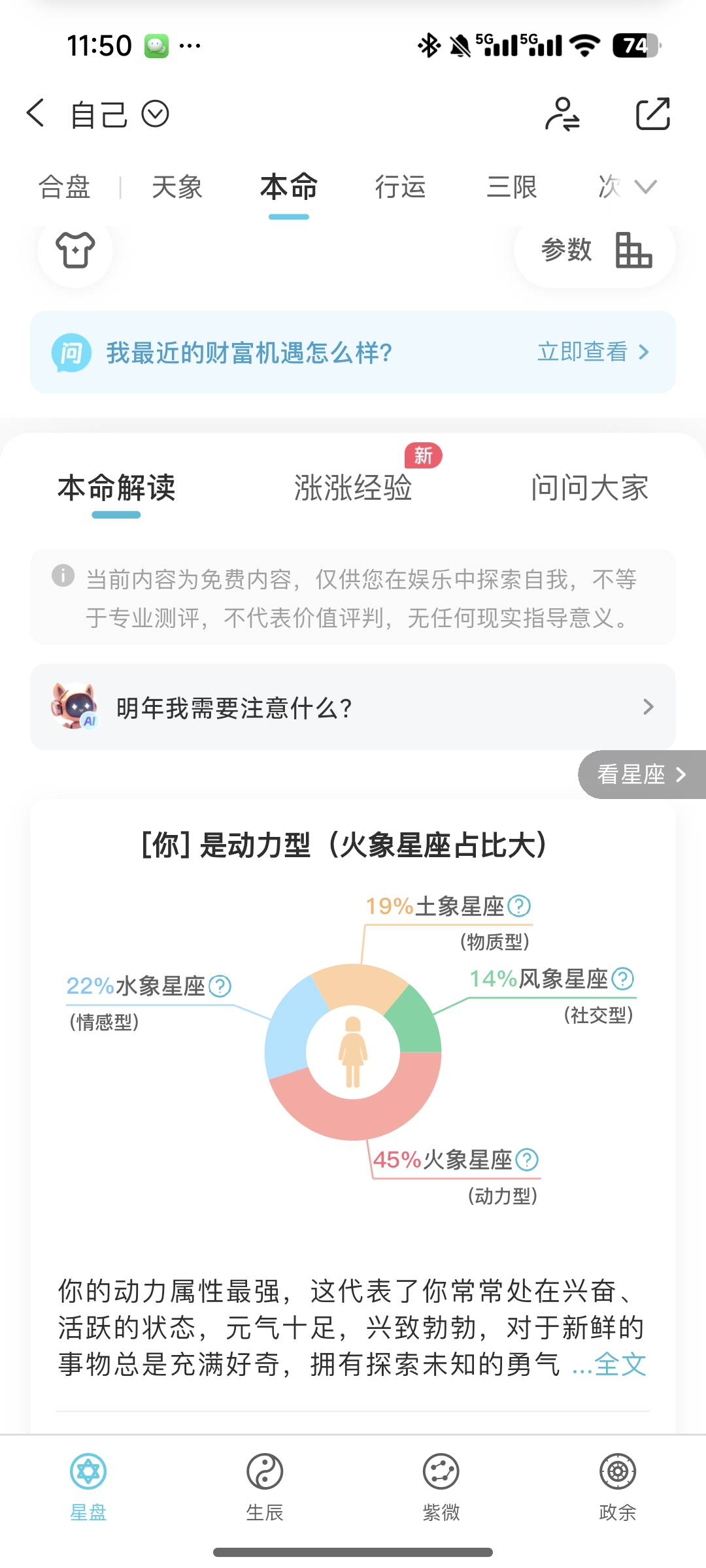Viewport: 706px width, 1568px height.
Task: Open the switch profile icon
Action: click(562, 114)
